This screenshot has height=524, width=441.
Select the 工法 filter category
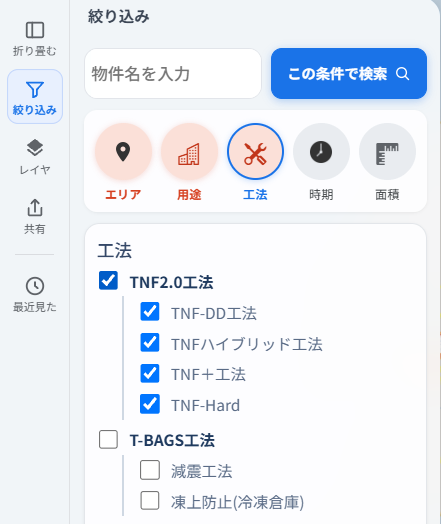(x=255, y=162)
